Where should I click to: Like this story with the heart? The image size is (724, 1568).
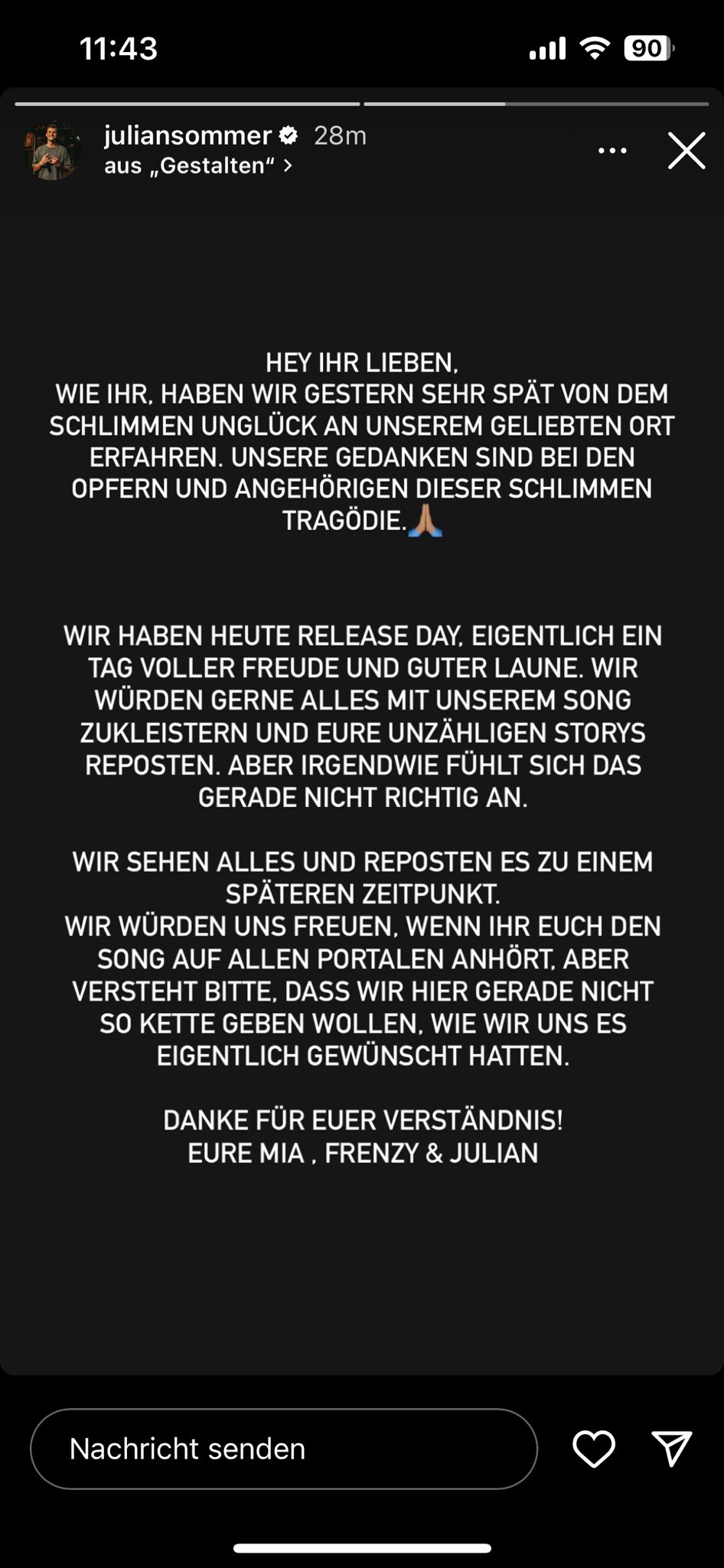click(x=593, y=1449)
